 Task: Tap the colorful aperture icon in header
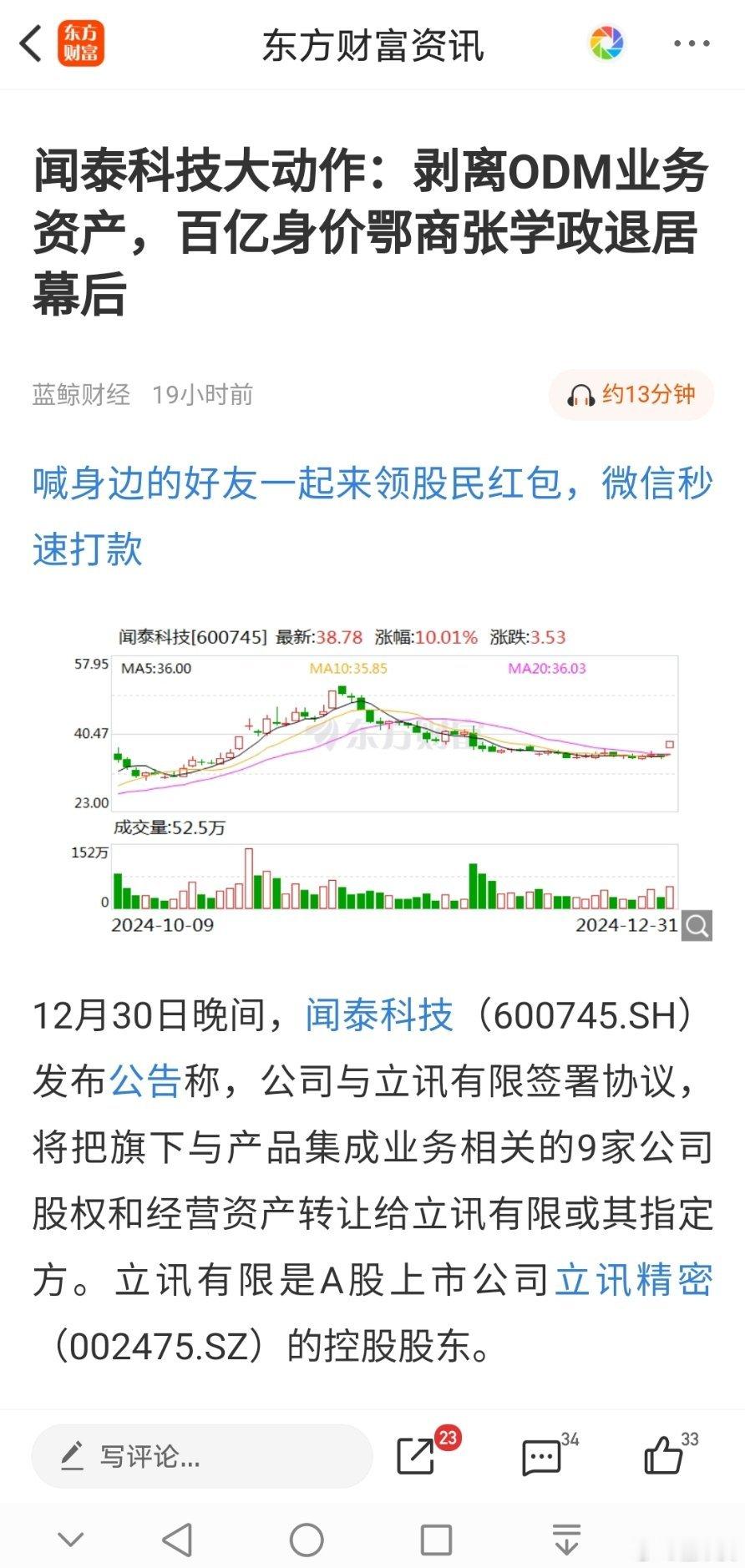click(606, 43)
